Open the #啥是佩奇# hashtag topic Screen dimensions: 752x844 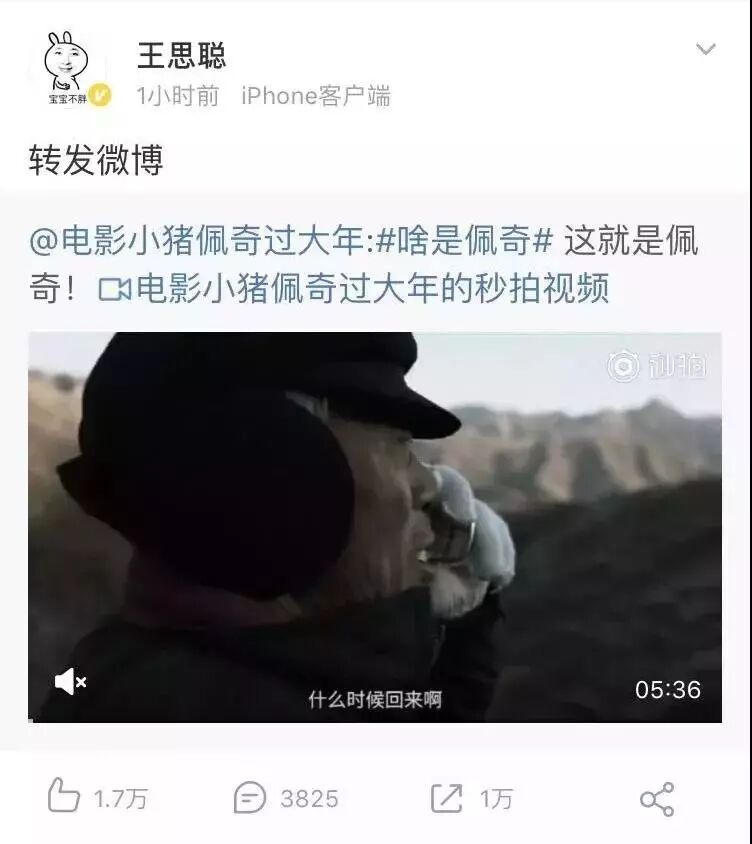(475, 242)
